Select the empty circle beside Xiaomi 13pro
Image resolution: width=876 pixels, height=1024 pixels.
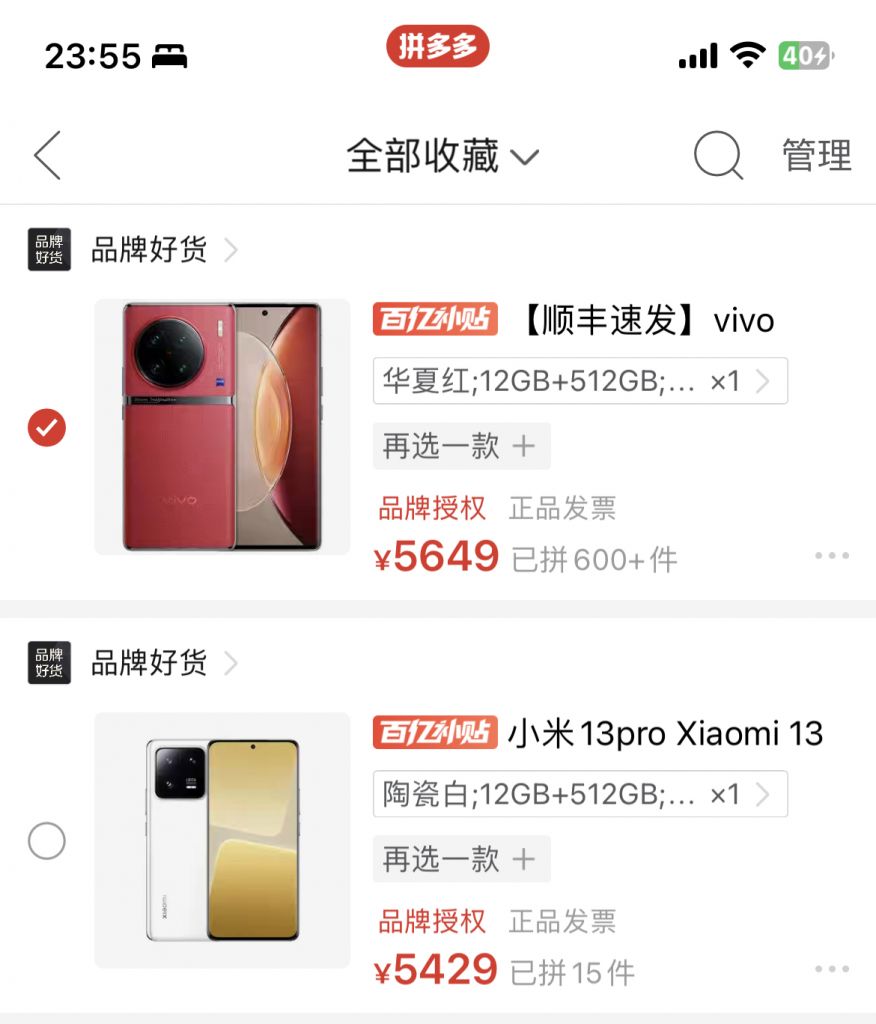(x=44, y=840)
